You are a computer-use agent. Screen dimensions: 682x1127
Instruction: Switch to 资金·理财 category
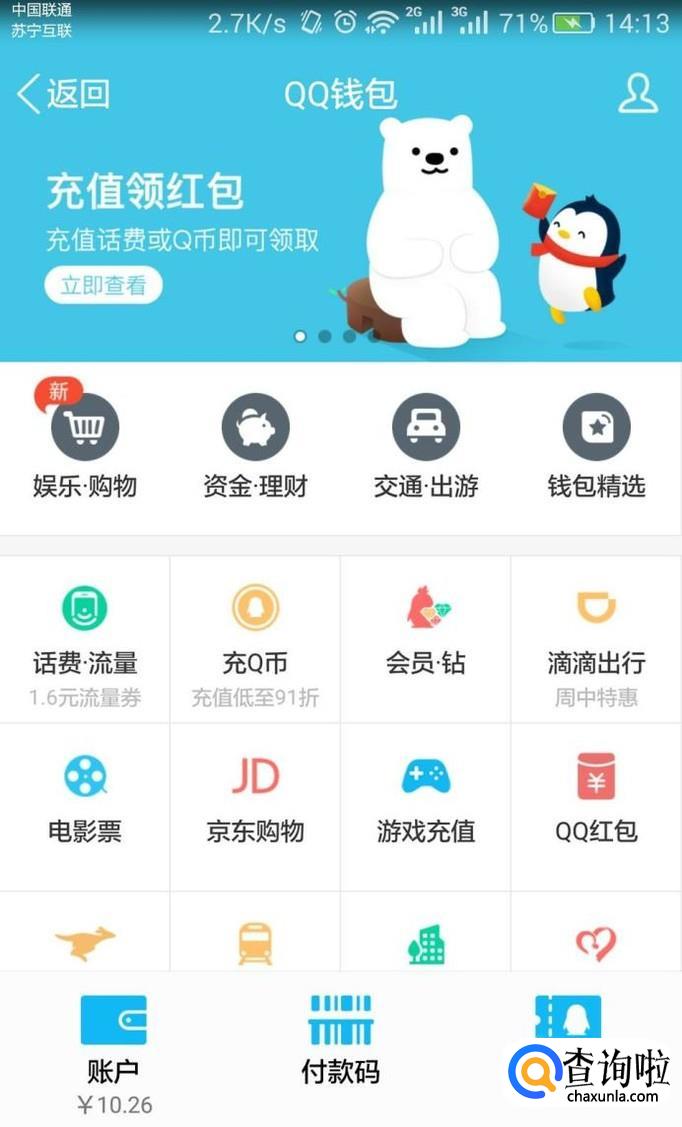coord(255,447)
